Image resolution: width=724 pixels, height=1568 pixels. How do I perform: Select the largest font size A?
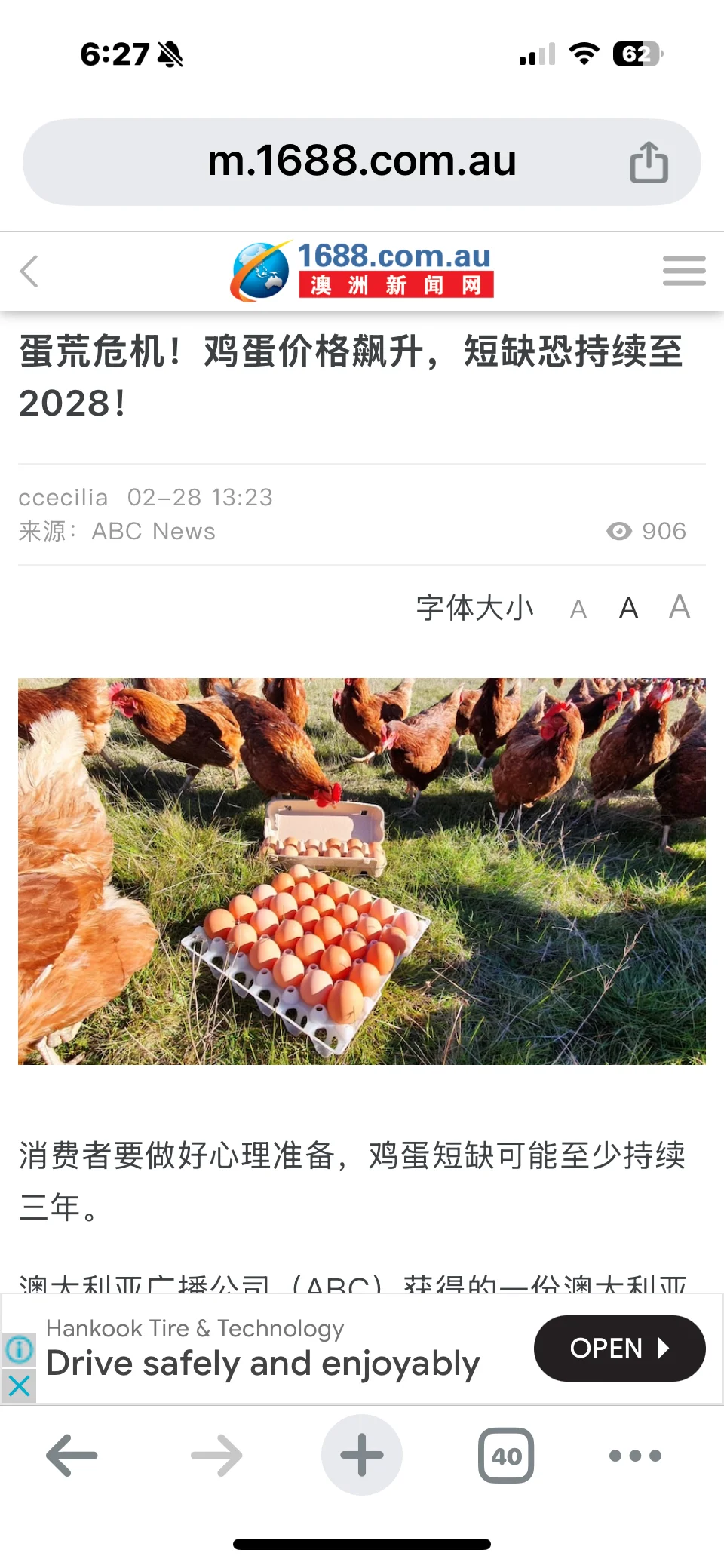[x=679, y=607]
